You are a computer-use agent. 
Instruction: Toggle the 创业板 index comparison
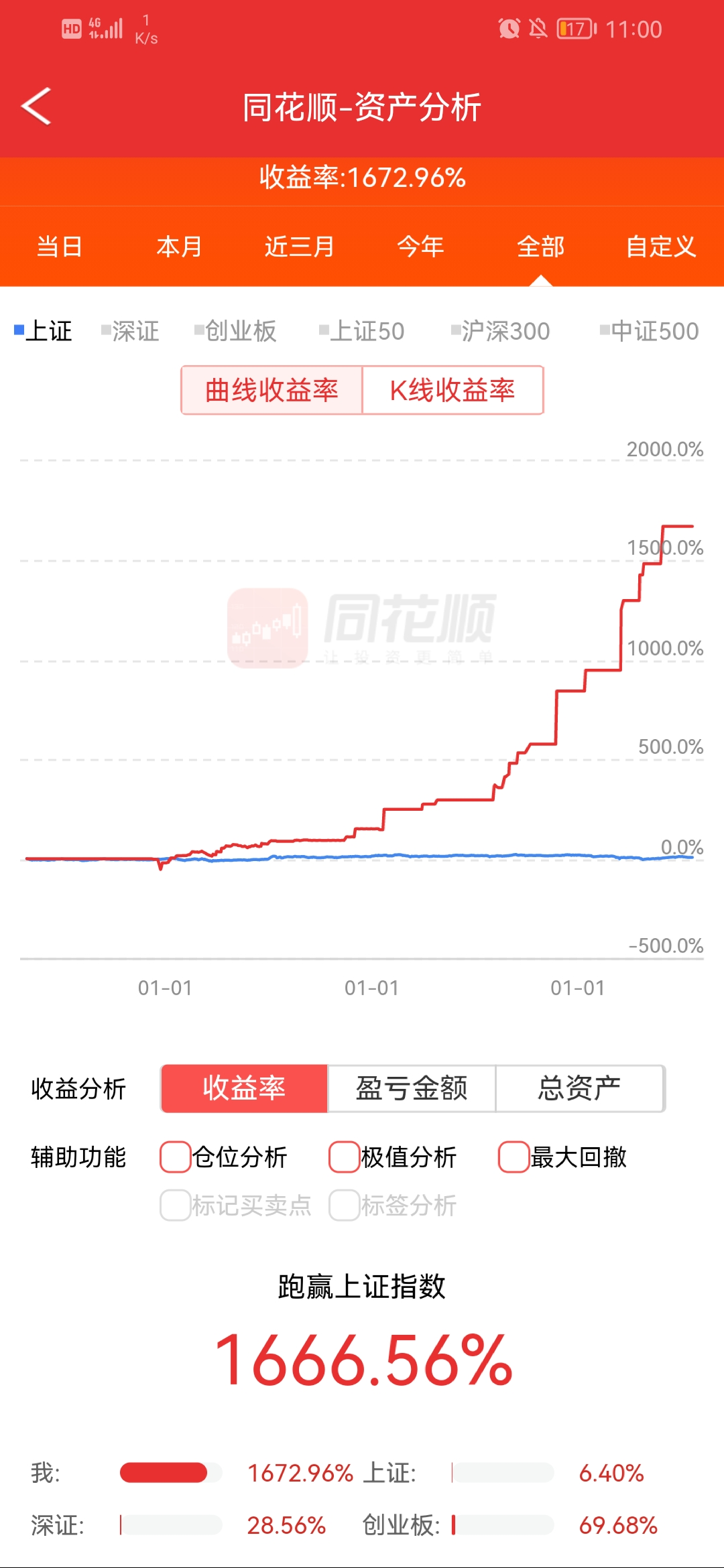click(x=235, y=331)
